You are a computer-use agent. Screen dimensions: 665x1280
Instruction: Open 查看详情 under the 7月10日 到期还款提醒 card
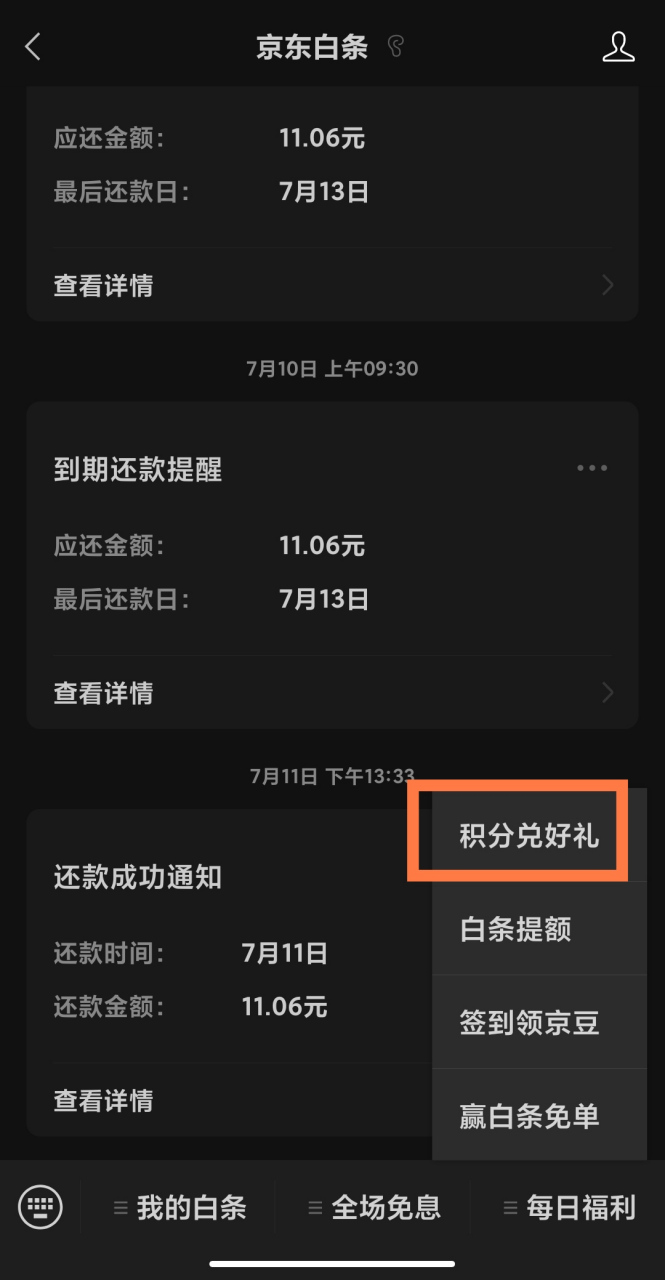tap(332, 693)
